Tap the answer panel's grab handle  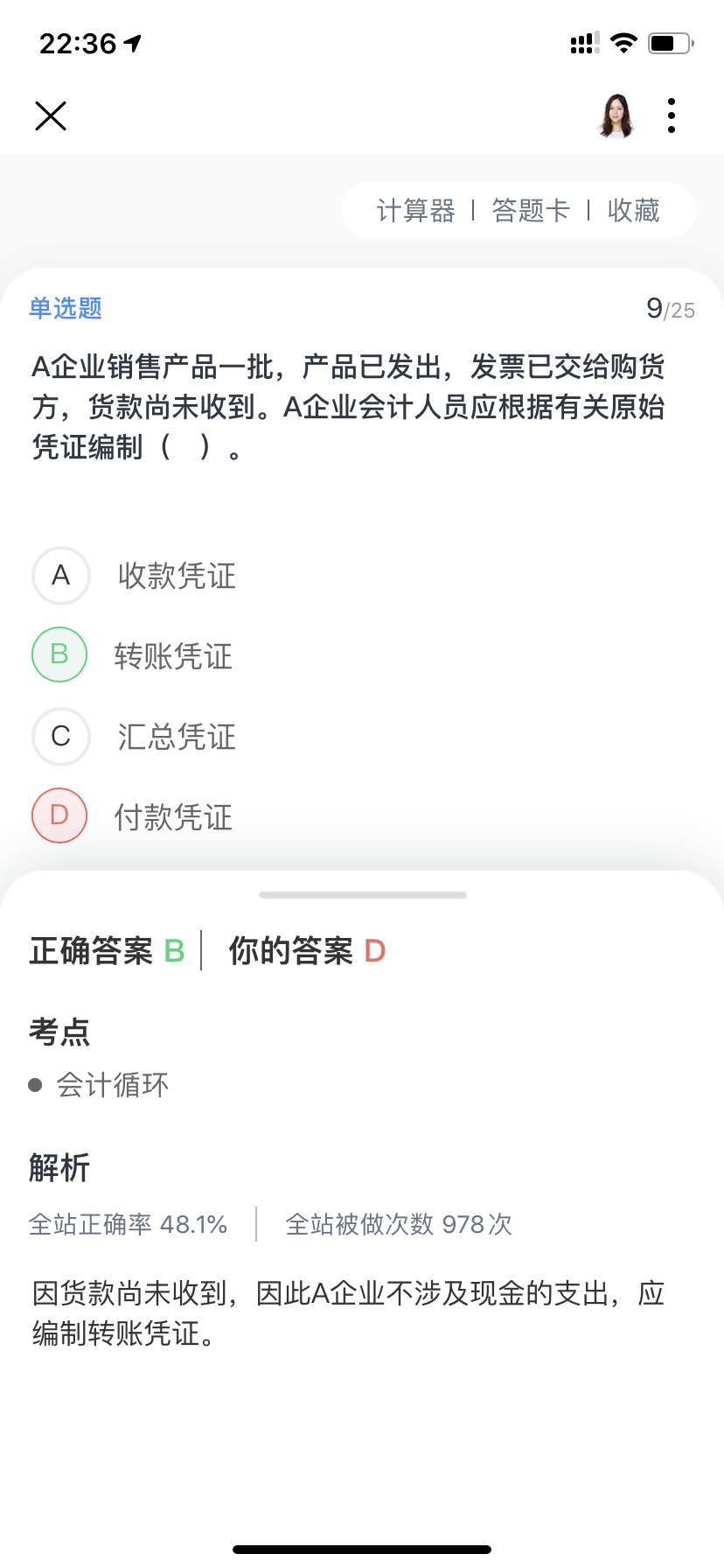pos(362,895)
